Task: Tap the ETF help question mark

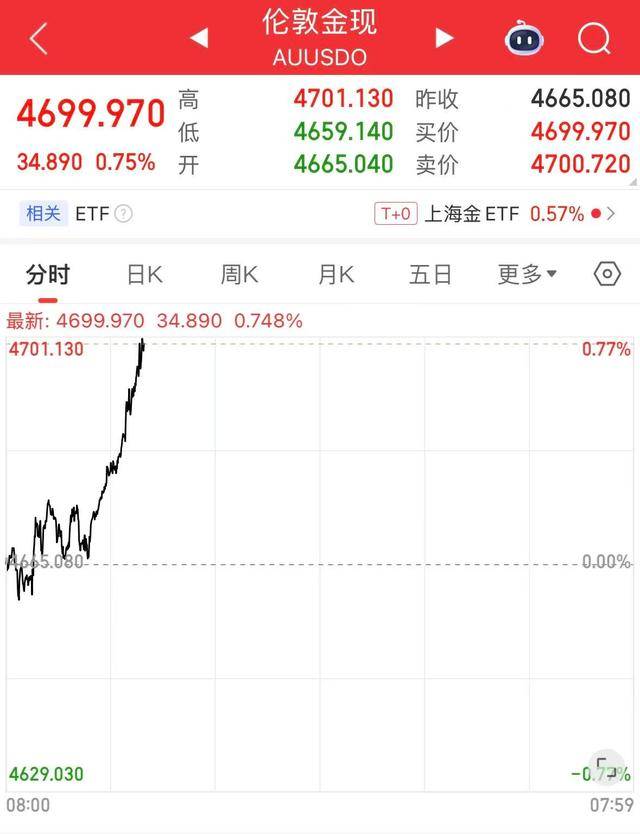Action: coord(124,213)
